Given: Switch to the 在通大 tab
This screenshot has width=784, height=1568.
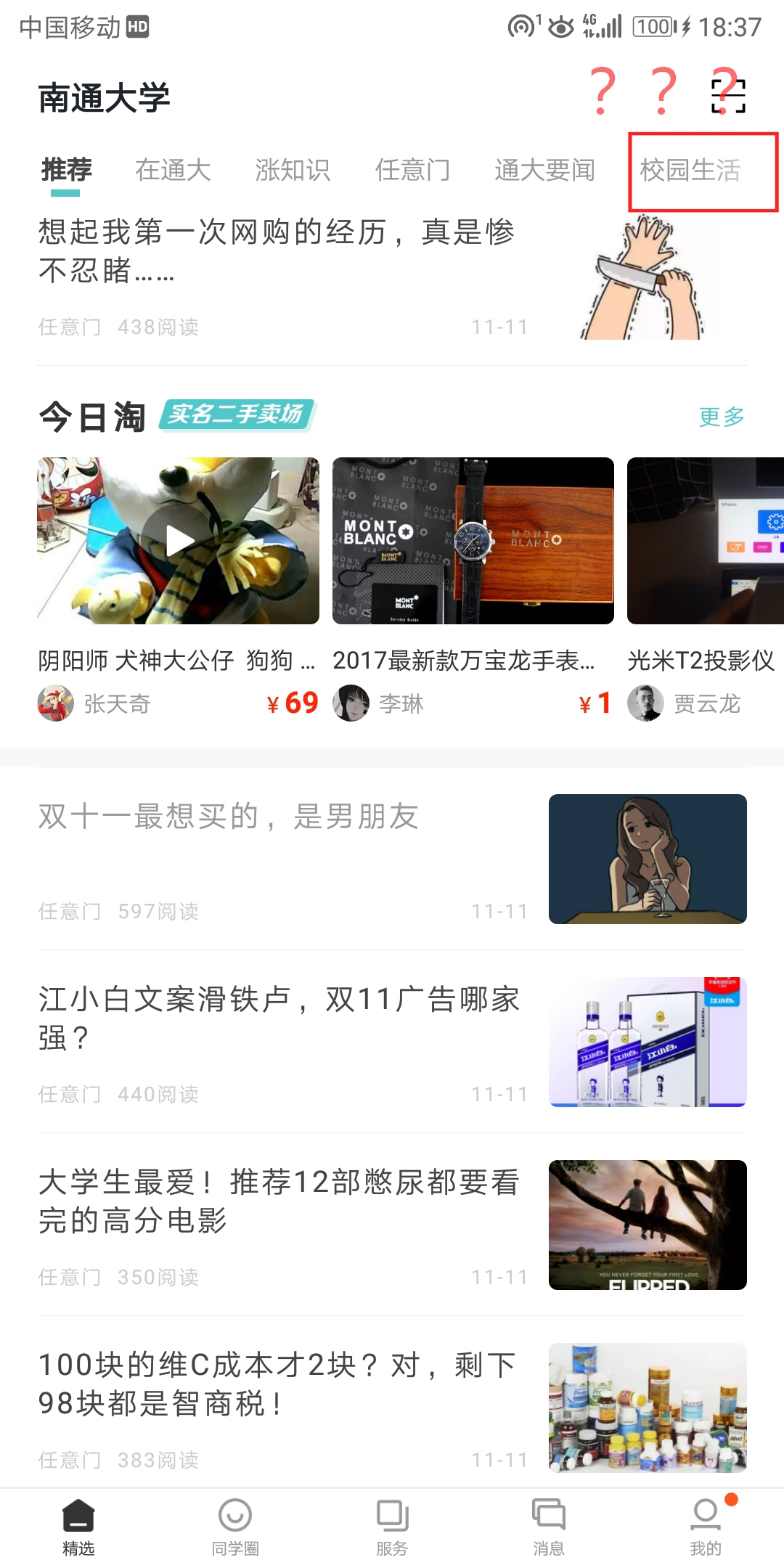Looking at the screenshot, I should point(173,171).
